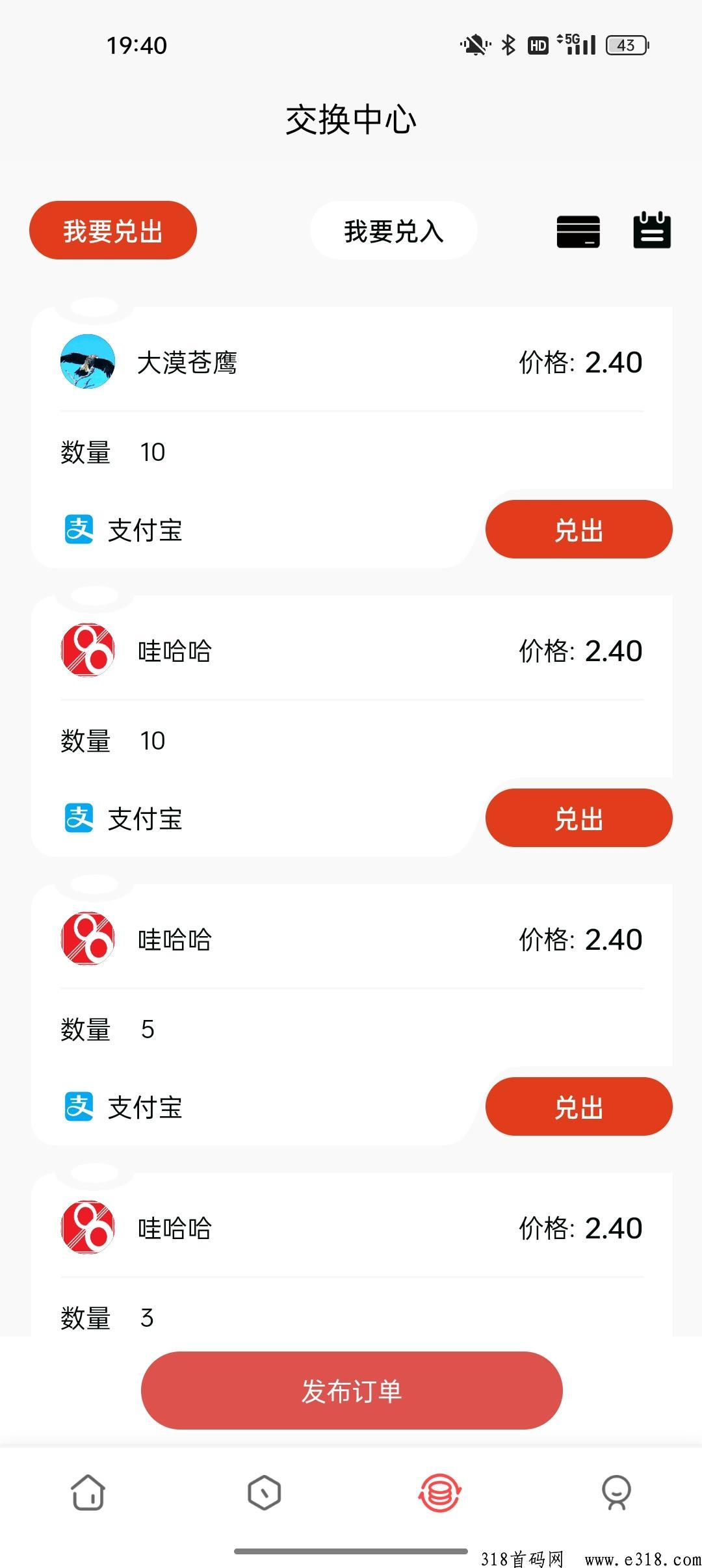Open the order records calendar icon

652,230
